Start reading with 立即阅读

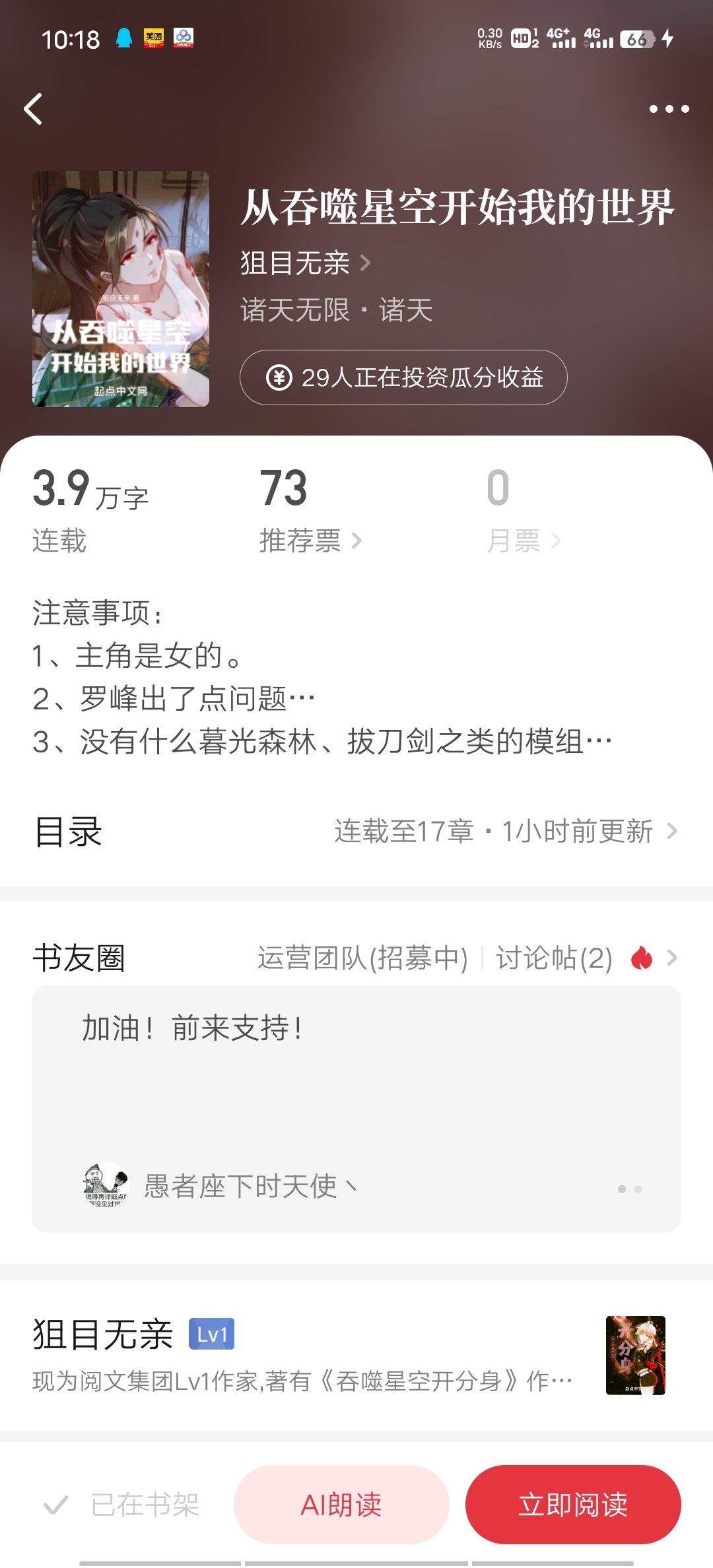click(573, 1505)
